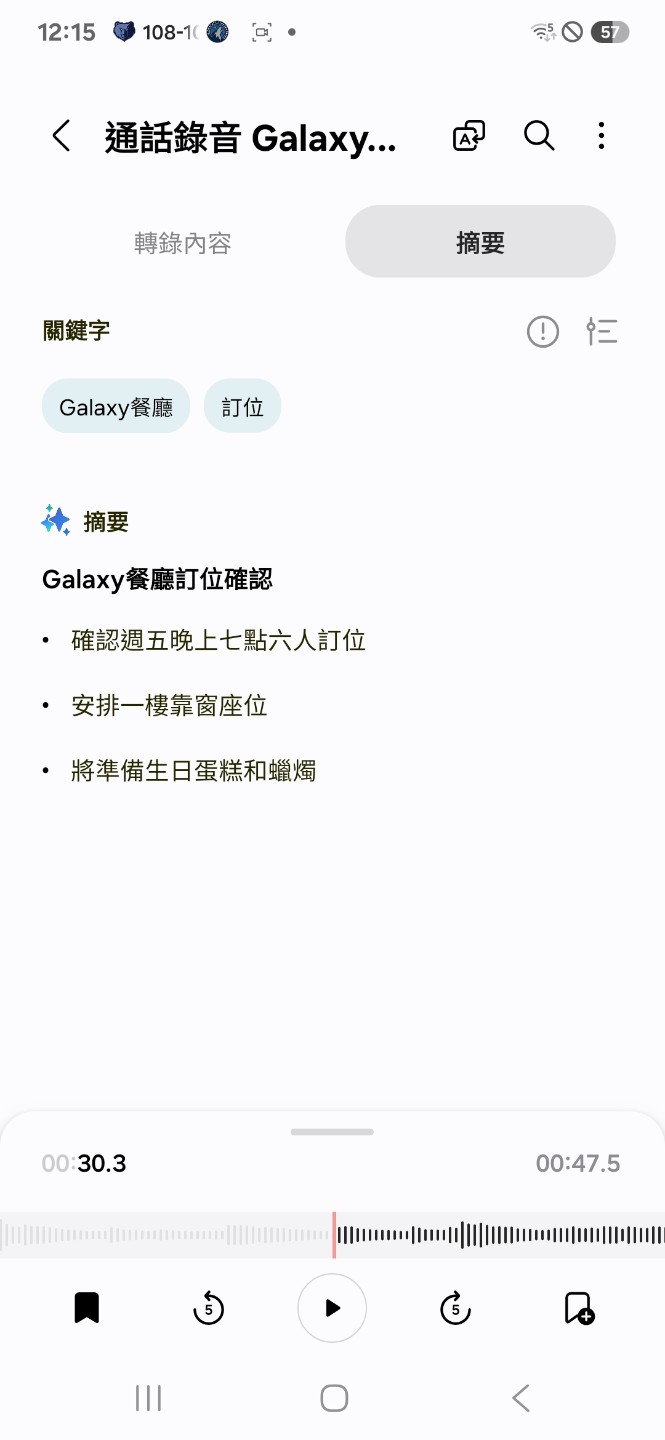The image size is (665, 1440).
Task: Switch to the 轉錄內容 tab
Action: click(183, 242)
